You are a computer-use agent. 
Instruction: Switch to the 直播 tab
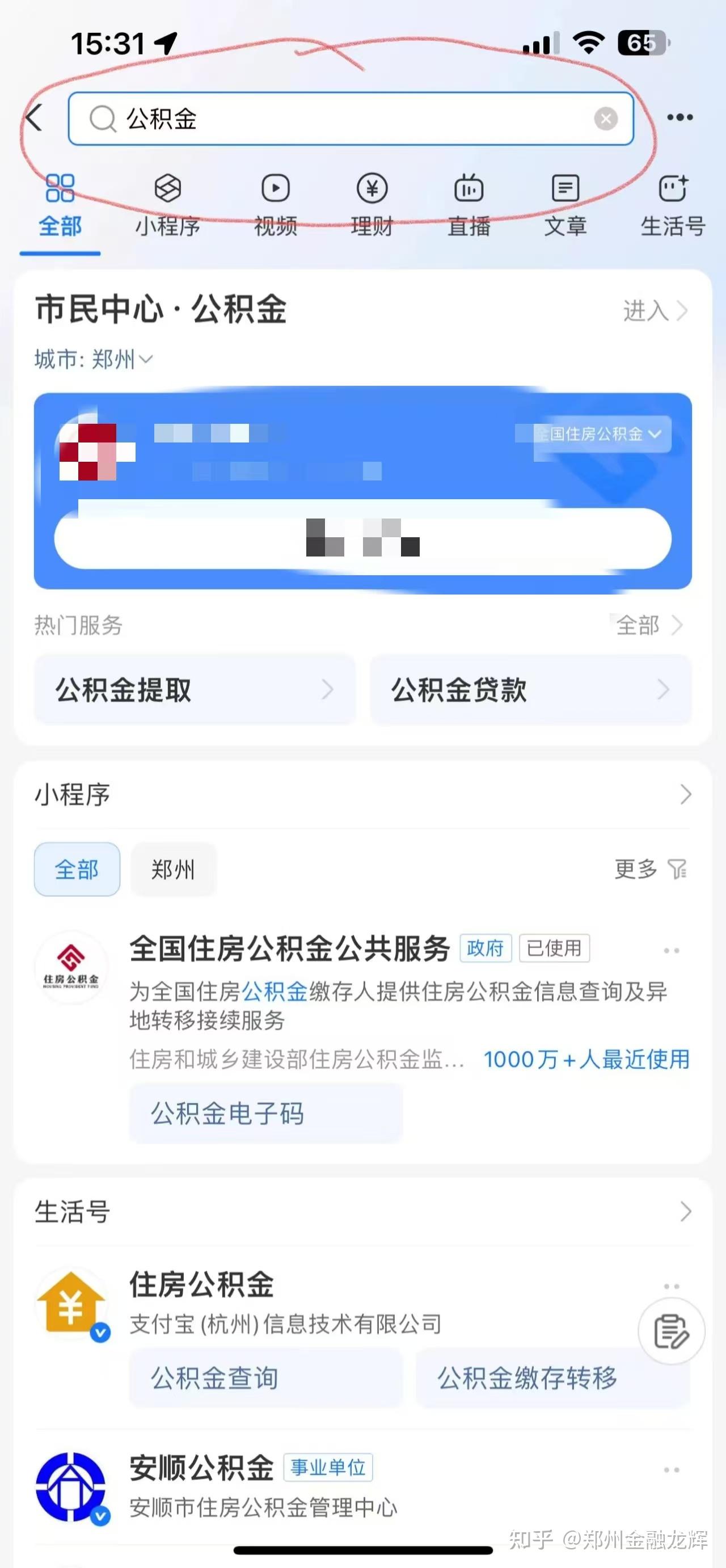(x=468, y=205)
